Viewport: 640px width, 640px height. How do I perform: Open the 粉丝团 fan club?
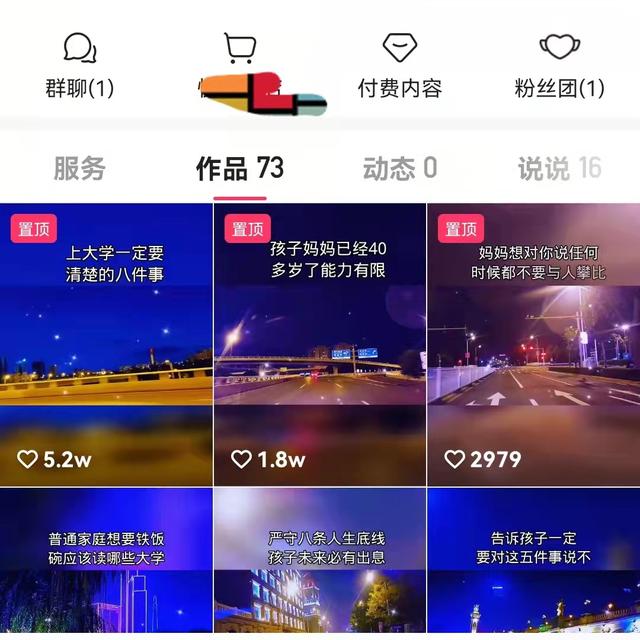[x=560, y=65]
